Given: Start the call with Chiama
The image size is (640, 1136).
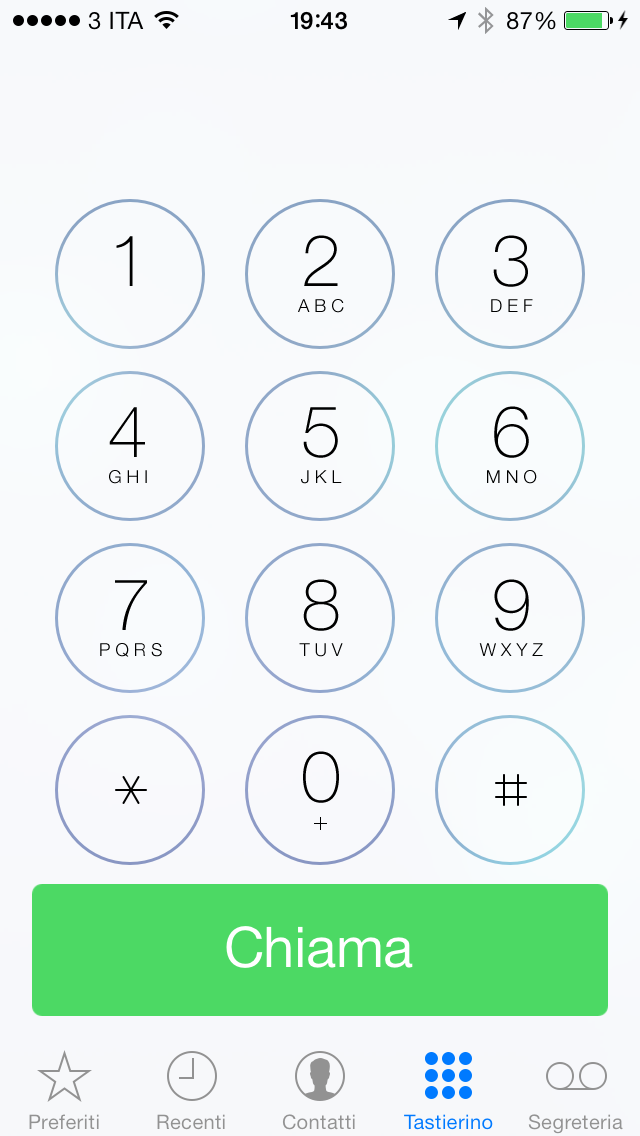Looking at the screenshot, I should click(320, 950).
